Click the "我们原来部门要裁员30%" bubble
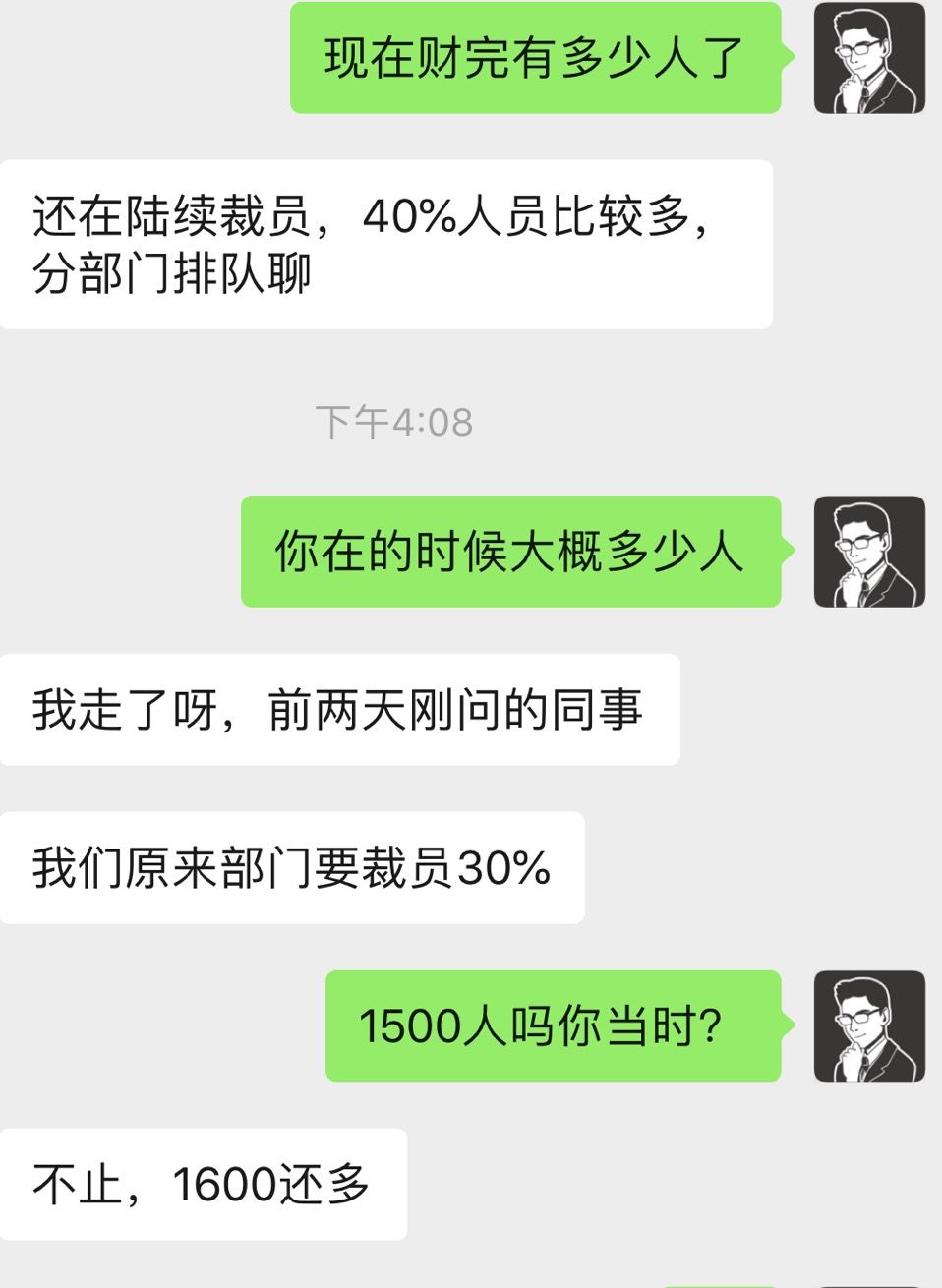942x1288 pixels. (292, 866)
